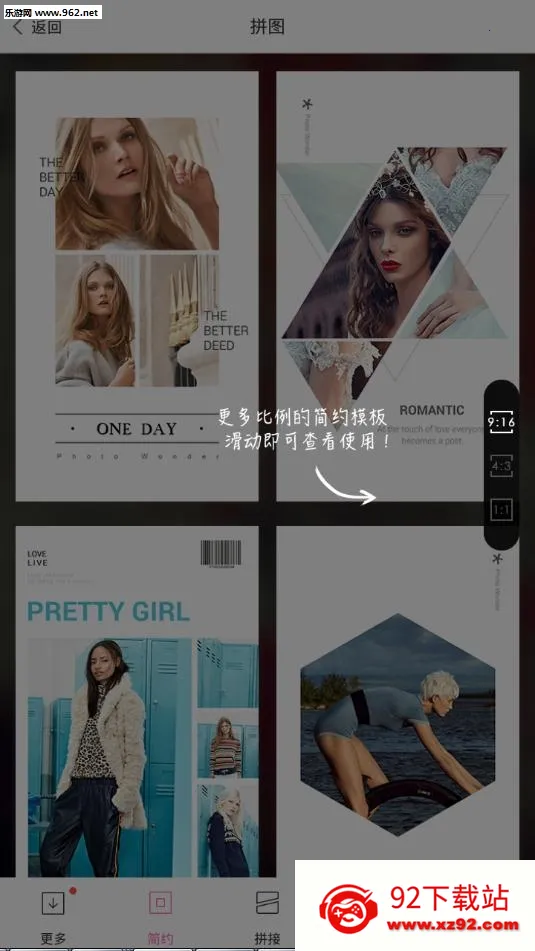
Task: Select the 1:1 aspect ratio
Action: point(501,509)
